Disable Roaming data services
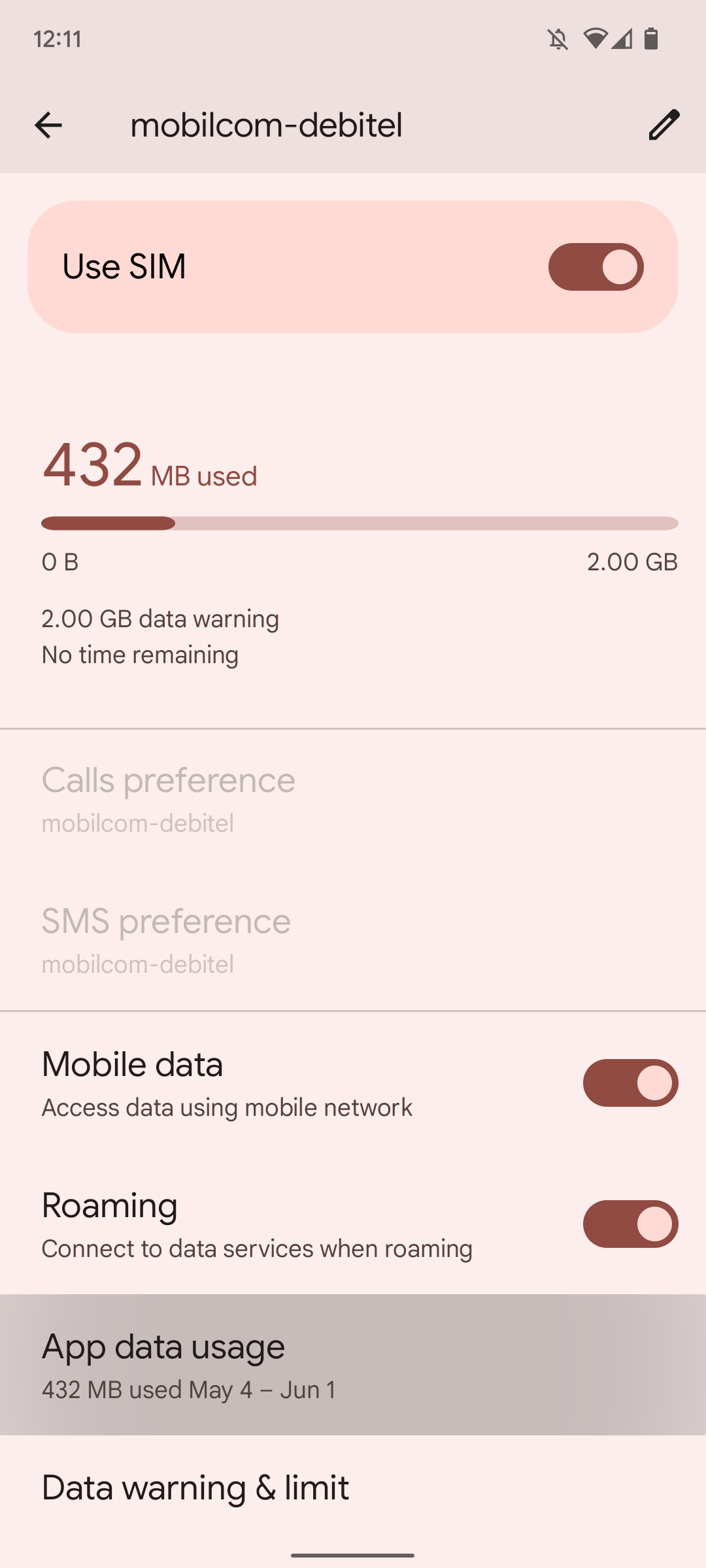 point(630,1224)
